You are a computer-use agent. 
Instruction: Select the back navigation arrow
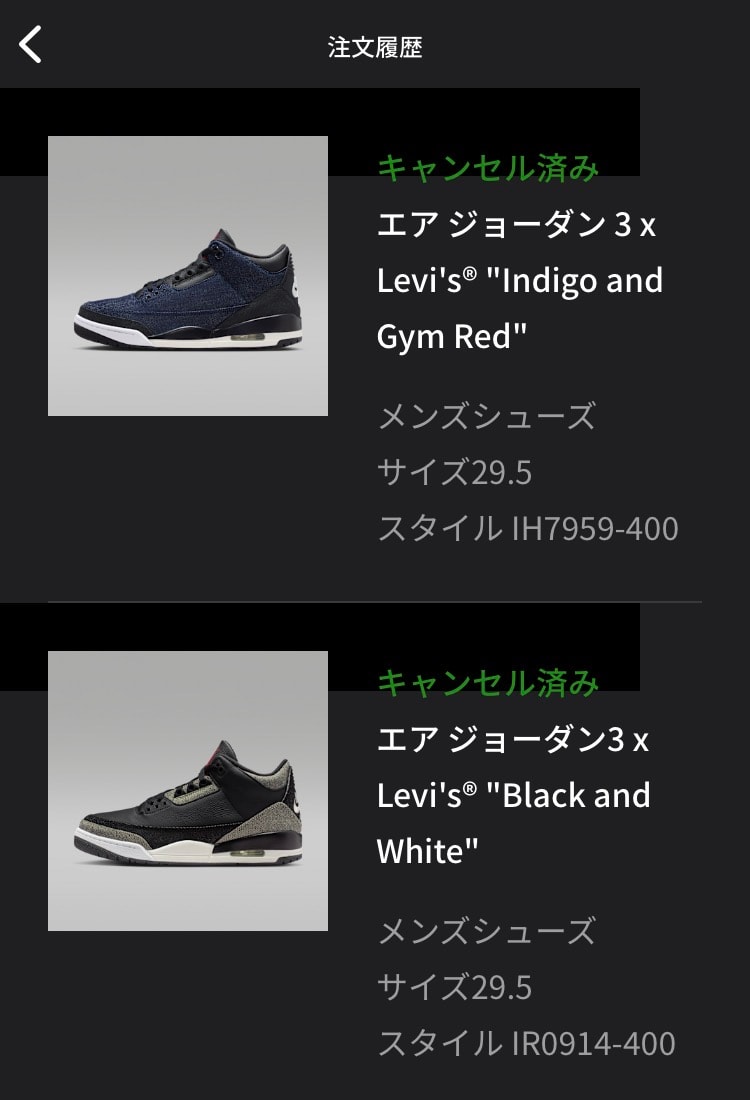click(x=30, y=44)
